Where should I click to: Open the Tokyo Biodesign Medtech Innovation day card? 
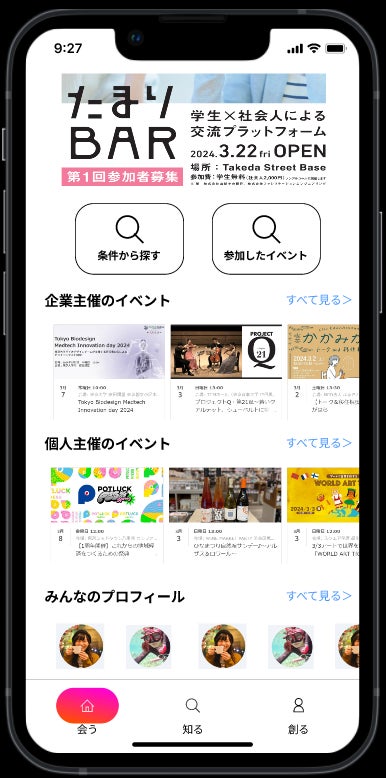click(109, 372)
